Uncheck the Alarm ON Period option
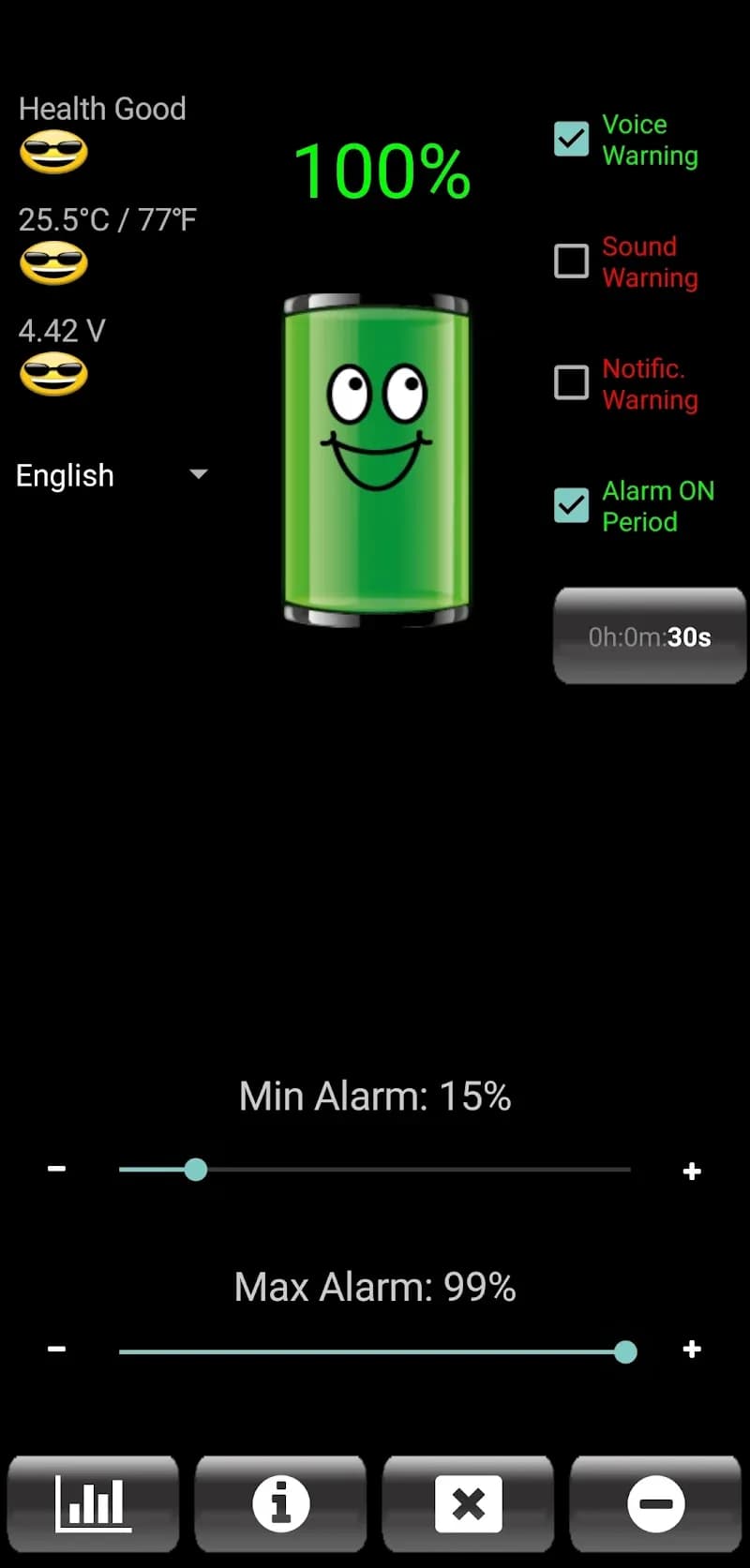750x1568 pixels. pos(571,505)
